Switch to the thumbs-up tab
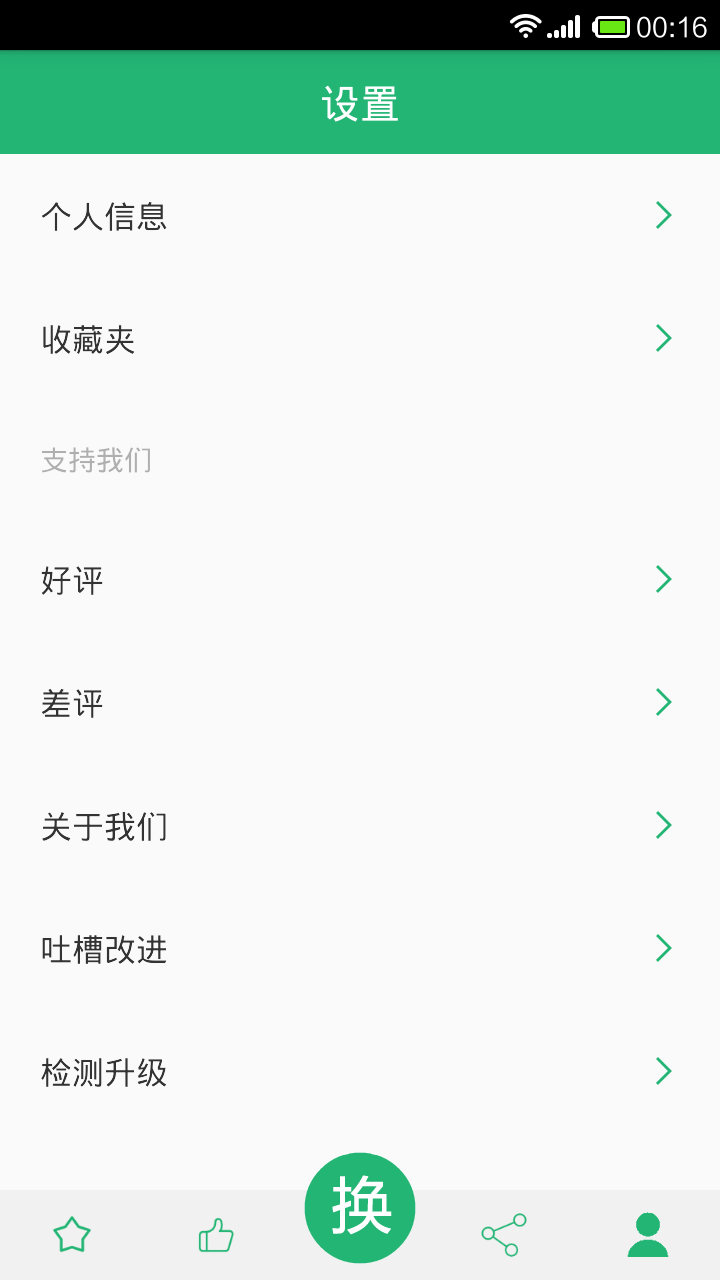This screenshot has width=720, height=1280. click(x=216, y=1236)
